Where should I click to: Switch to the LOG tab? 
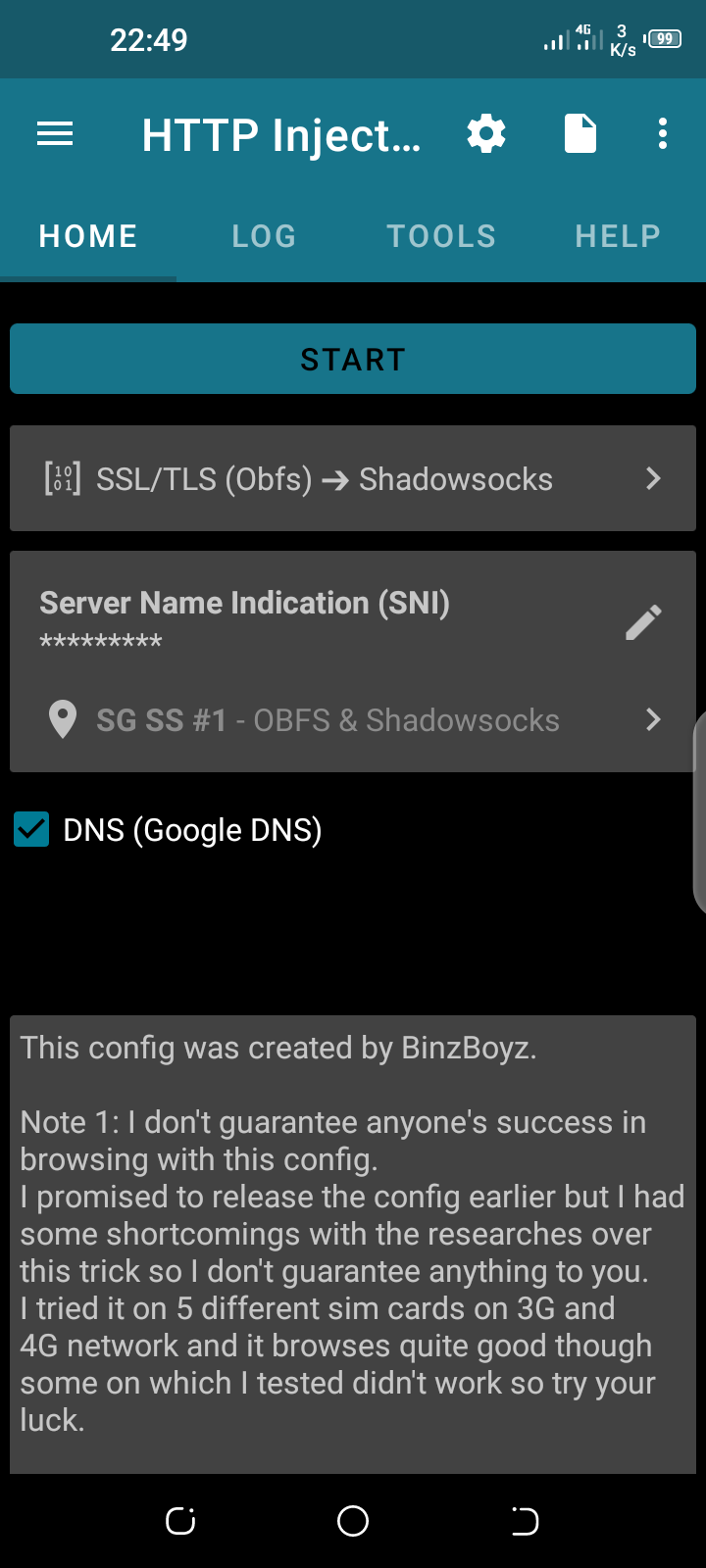click(x=264, y=236)
